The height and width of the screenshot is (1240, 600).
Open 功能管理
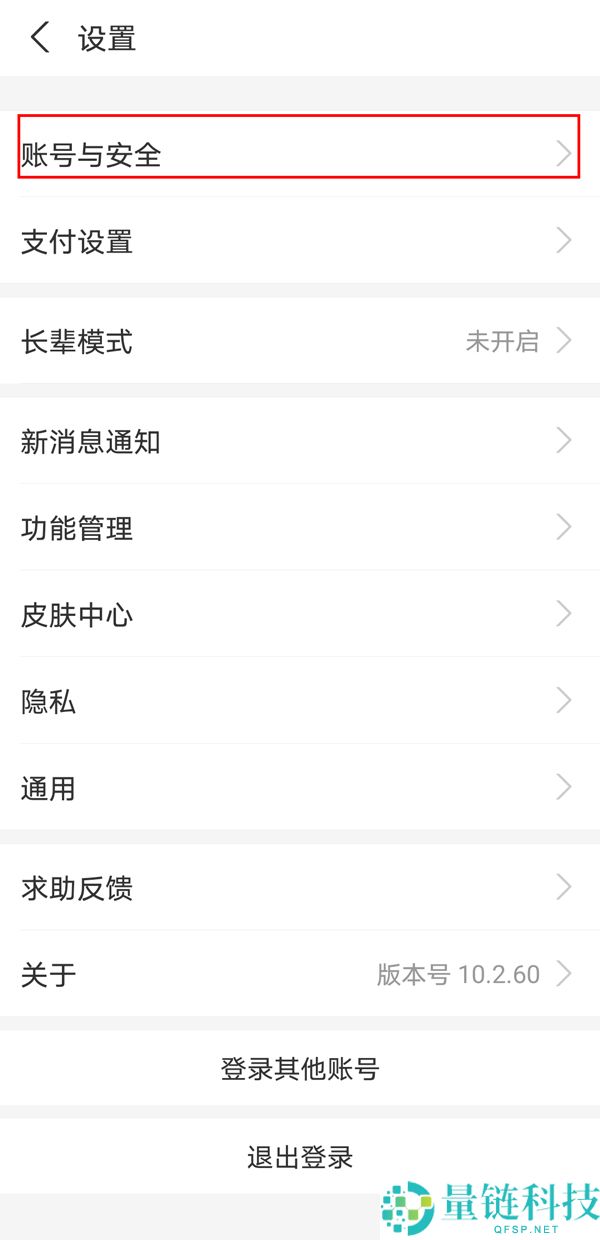coord(299,528)
